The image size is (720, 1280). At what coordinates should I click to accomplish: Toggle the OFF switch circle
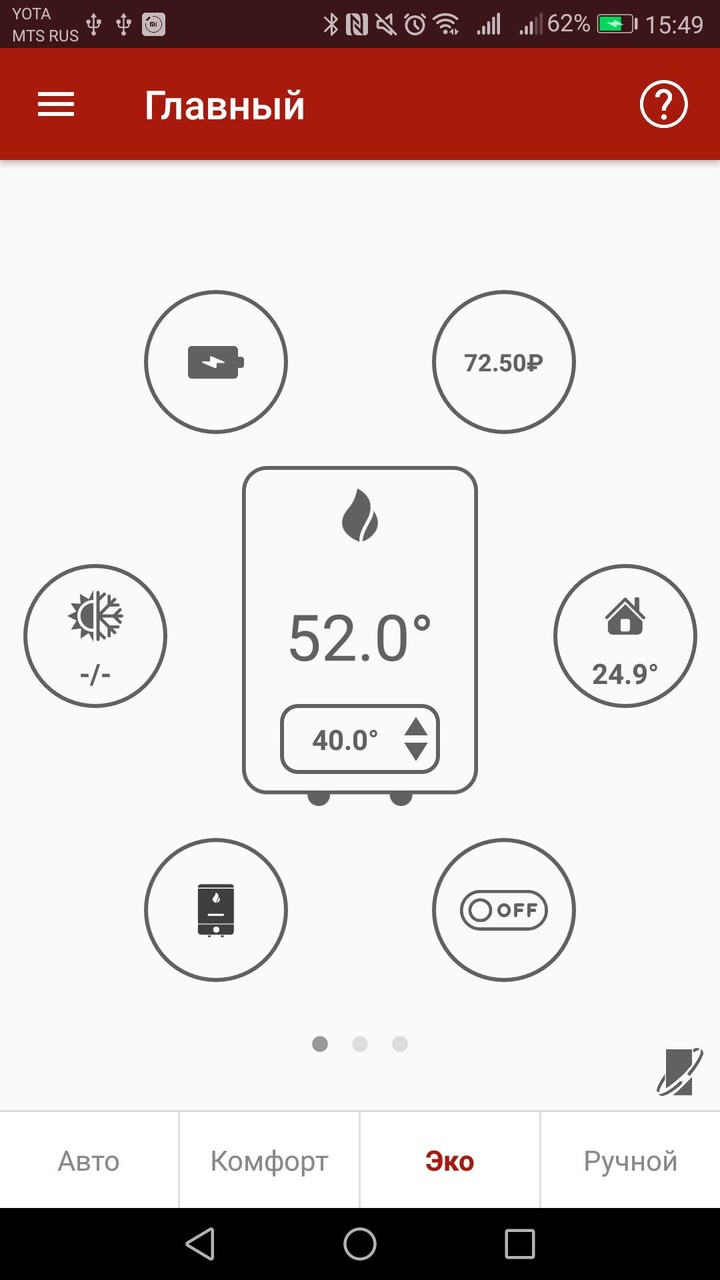click(504, 910)
